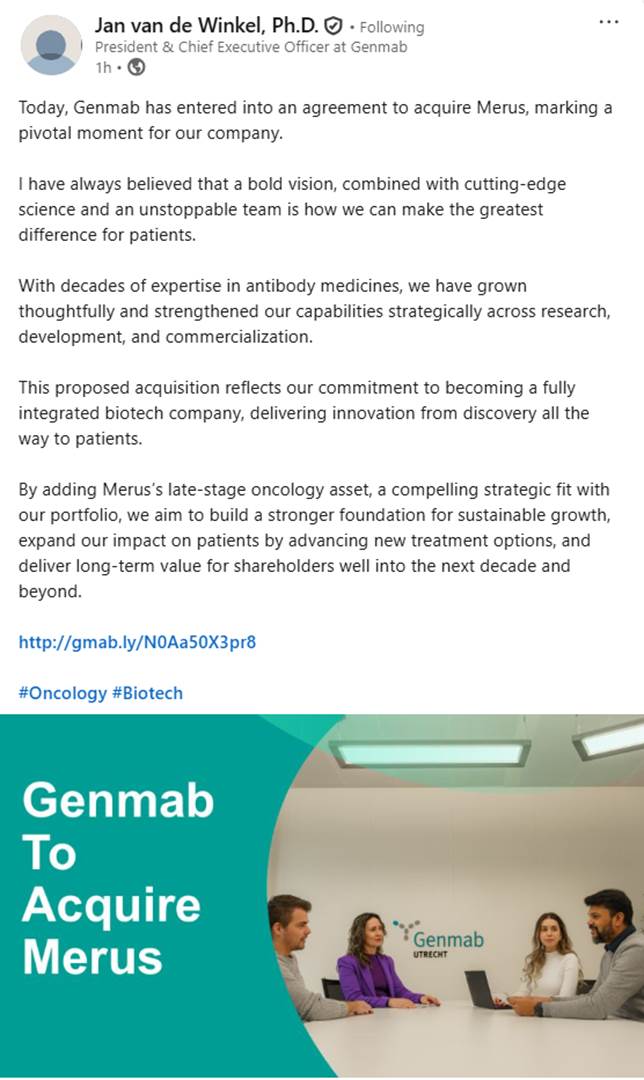The image size is (644, 1080).
Task: Browse the #Biotech hashtag
Action: click(147, 693)
